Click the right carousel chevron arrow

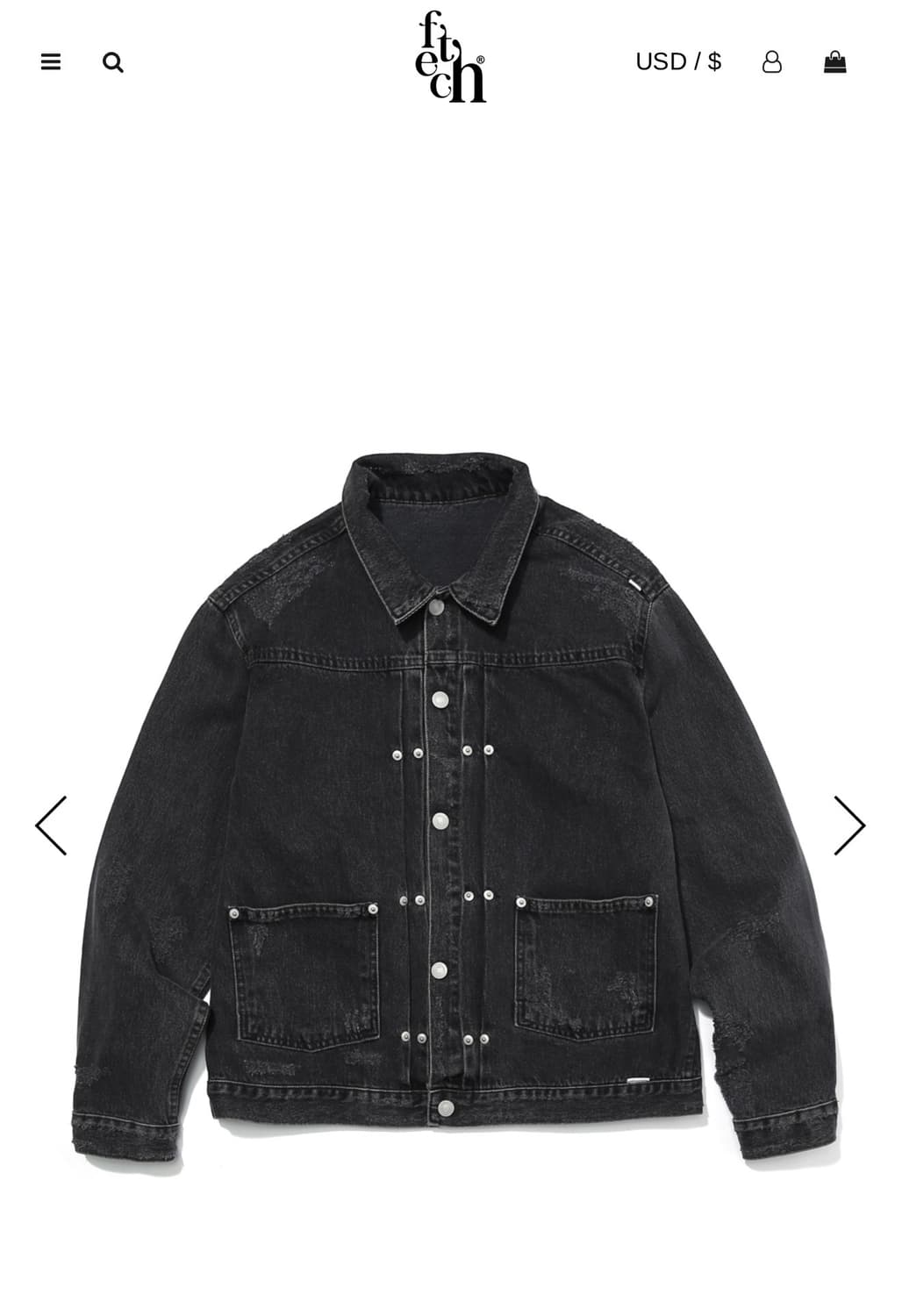tap(850, 825)
